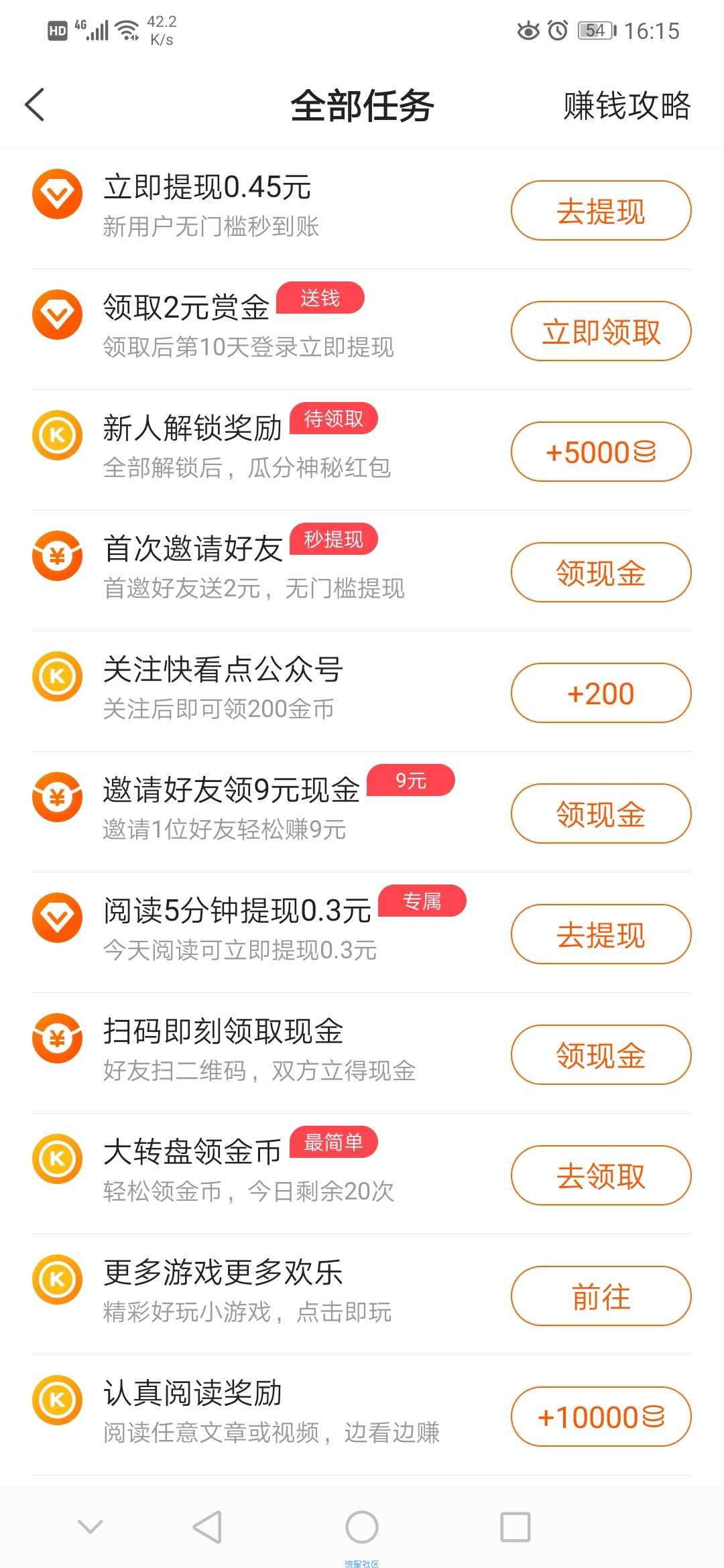Open the 大转盘领金币 task row
The image size is (724, 1568).
(362, 1174)
